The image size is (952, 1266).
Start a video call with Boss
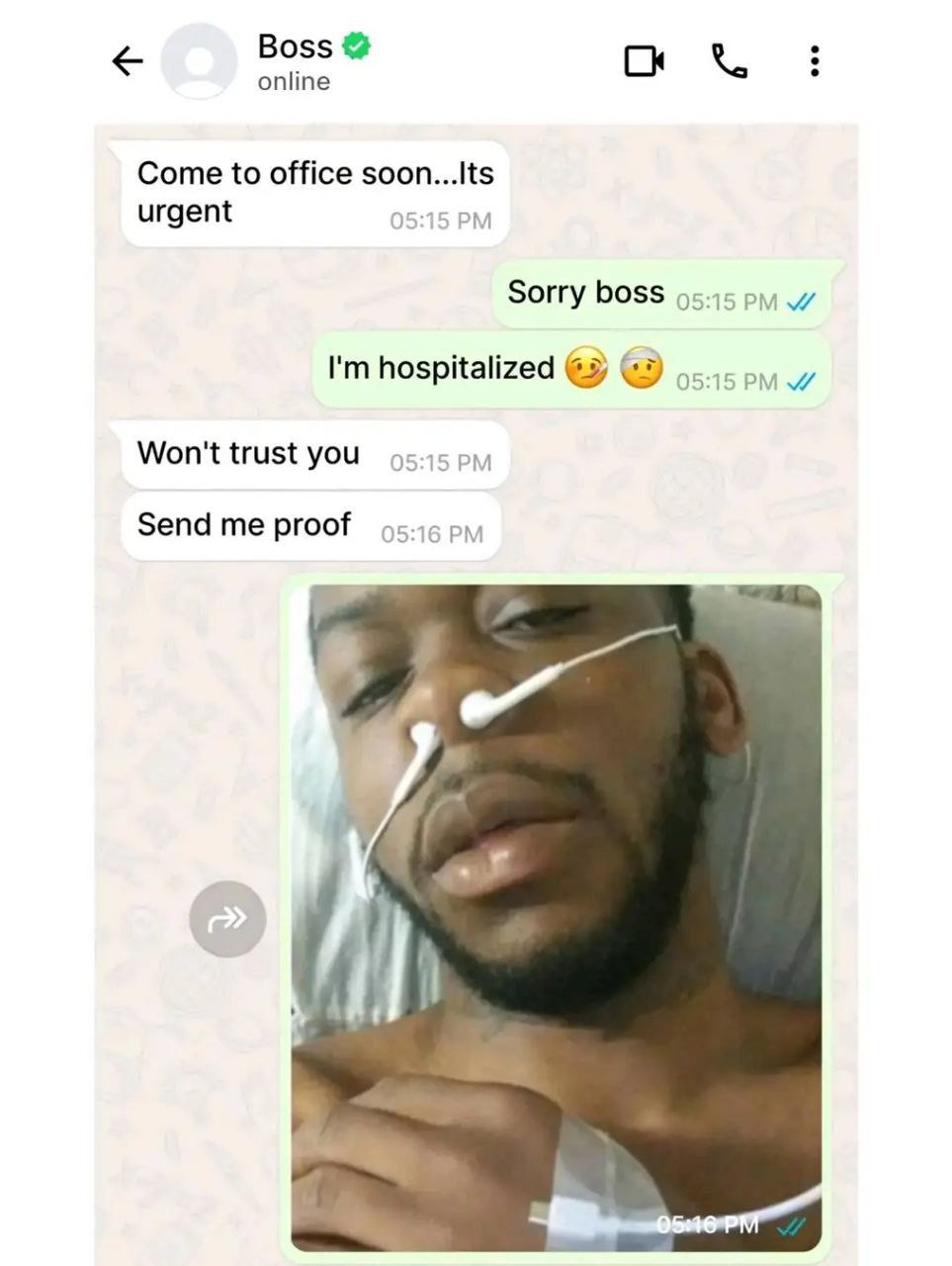645,61
